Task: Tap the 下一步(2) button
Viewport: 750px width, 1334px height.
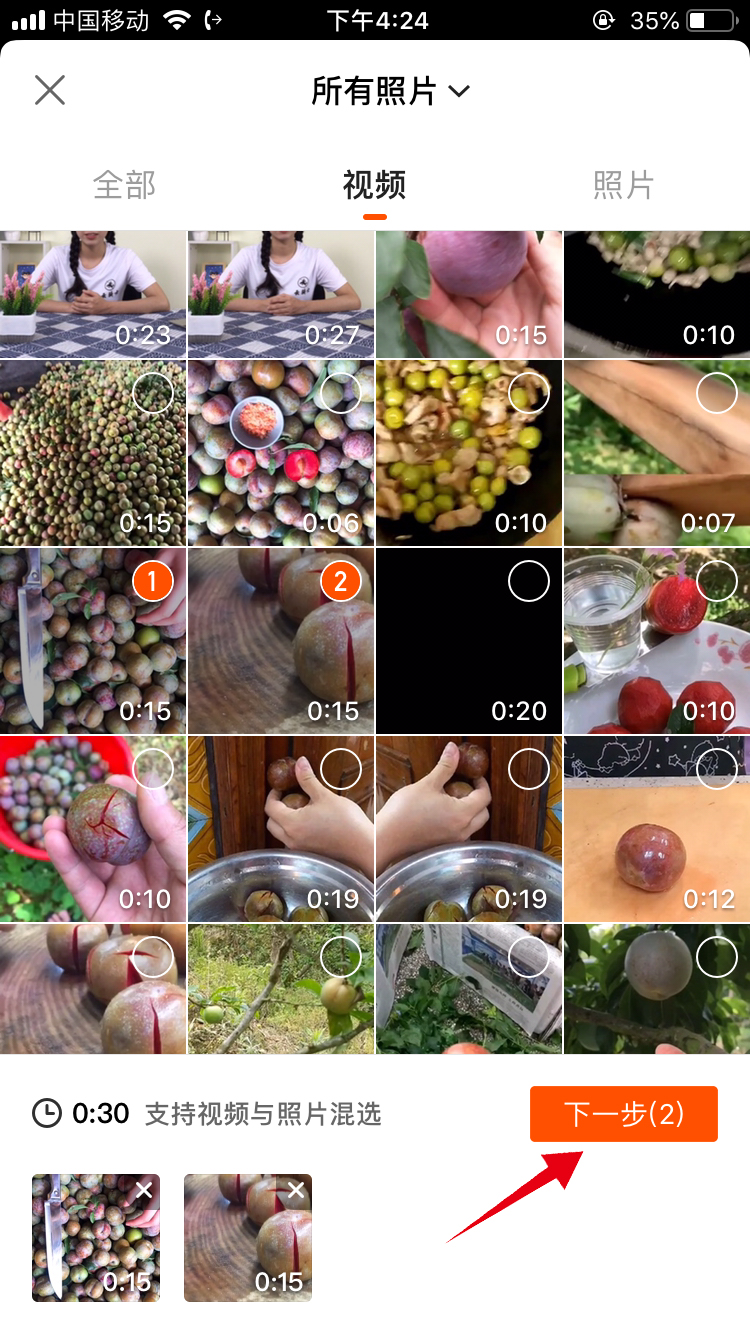Action: click(x=623, y=1113)
